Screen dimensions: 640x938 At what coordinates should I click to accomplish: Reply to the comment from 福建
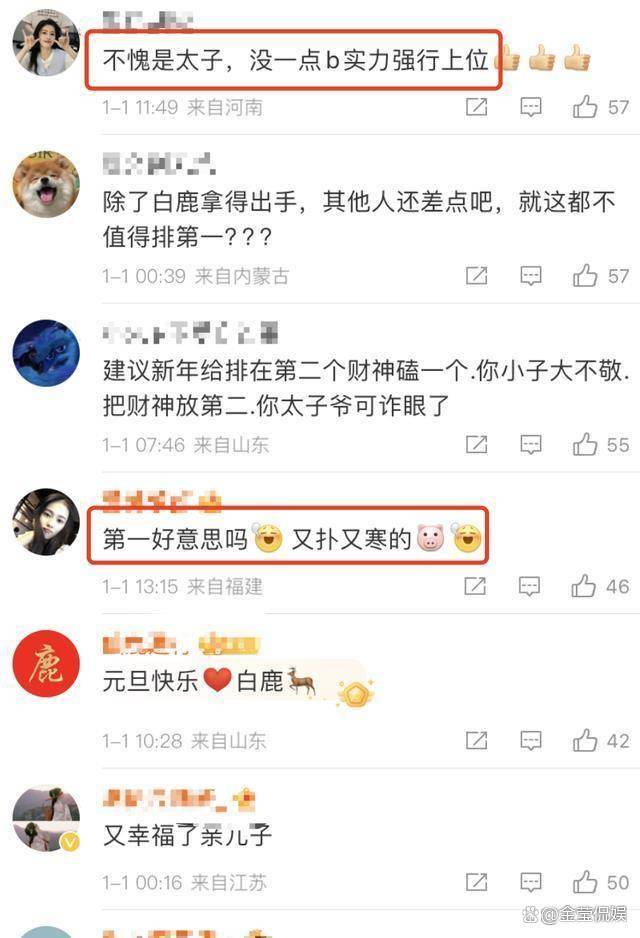pos(531,587)
